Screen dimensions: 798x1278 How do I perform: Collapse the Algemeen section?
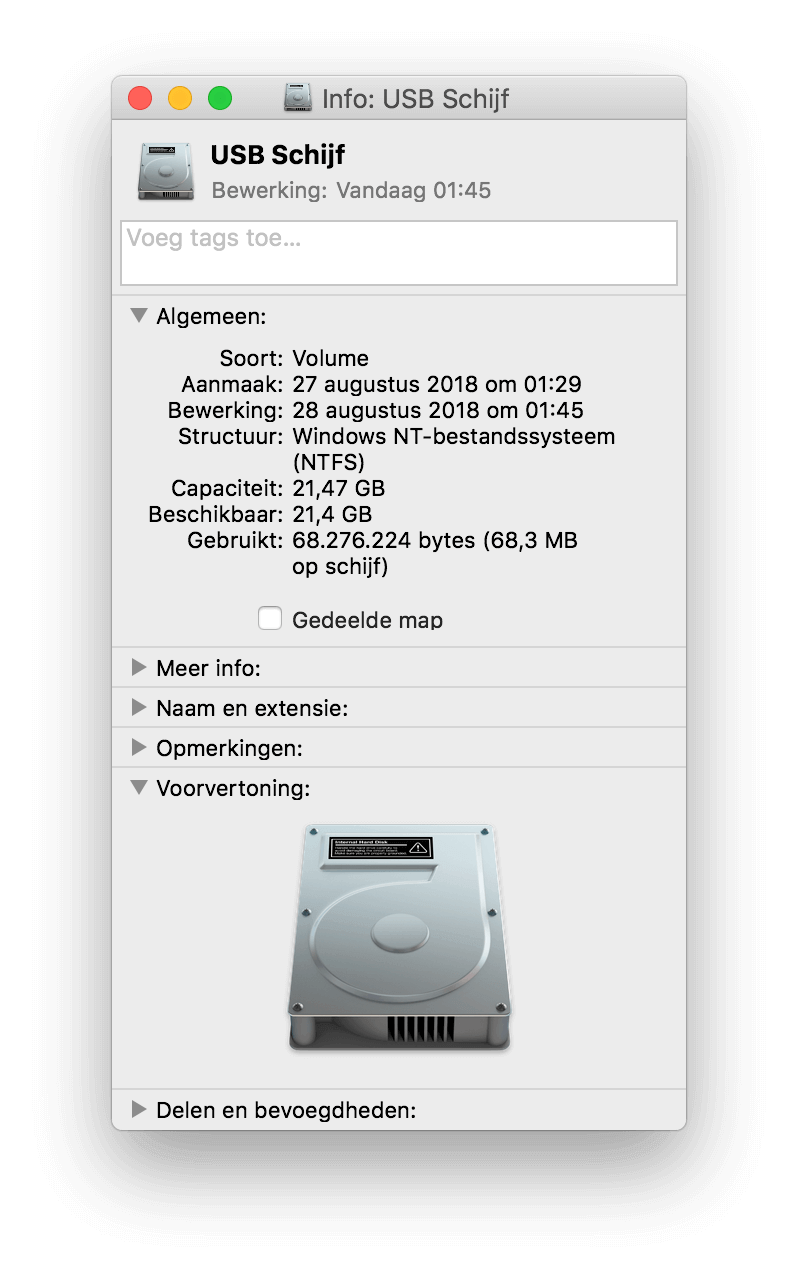pos(139,316)
